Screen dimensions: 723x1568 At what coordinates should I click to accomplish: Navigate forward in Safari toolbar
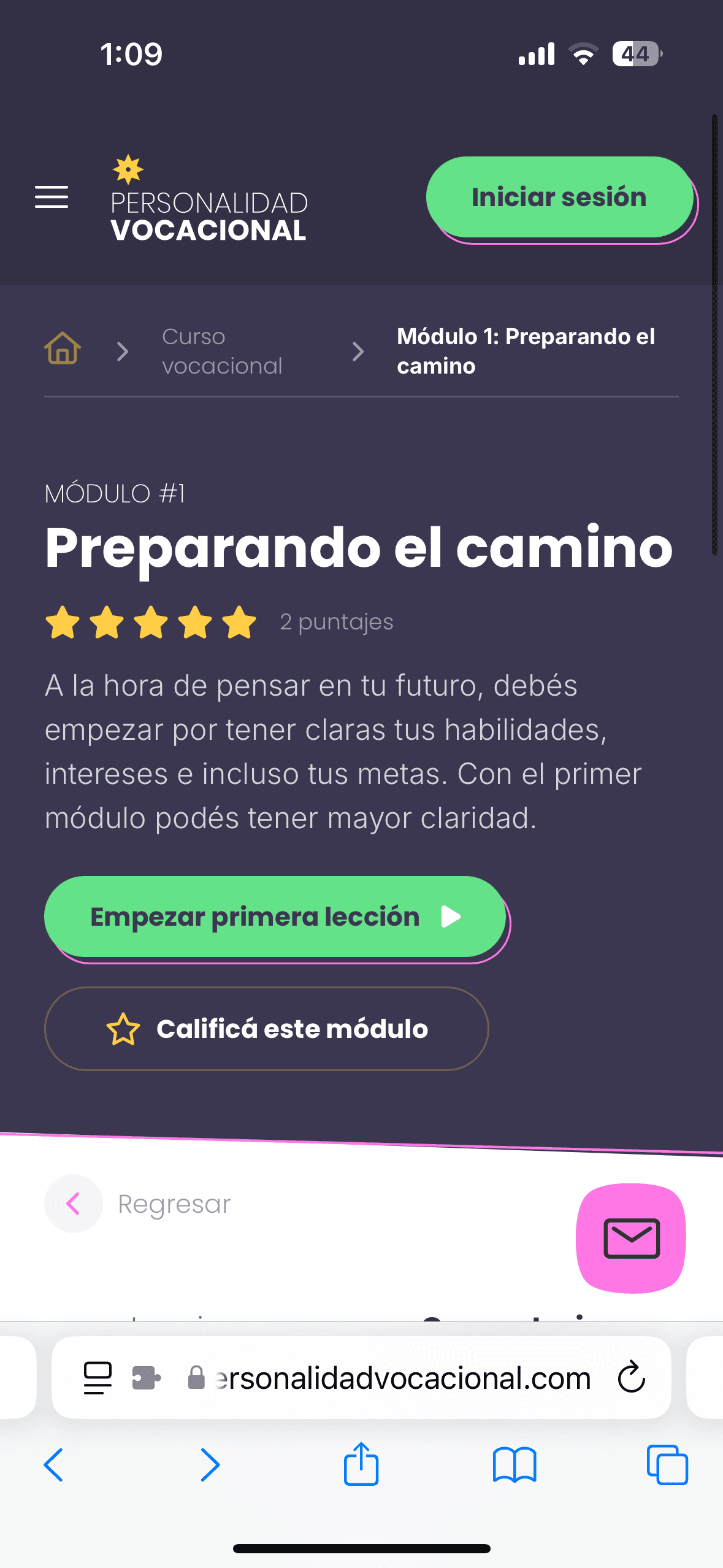pyautogui.click(x=210, y=1465)
